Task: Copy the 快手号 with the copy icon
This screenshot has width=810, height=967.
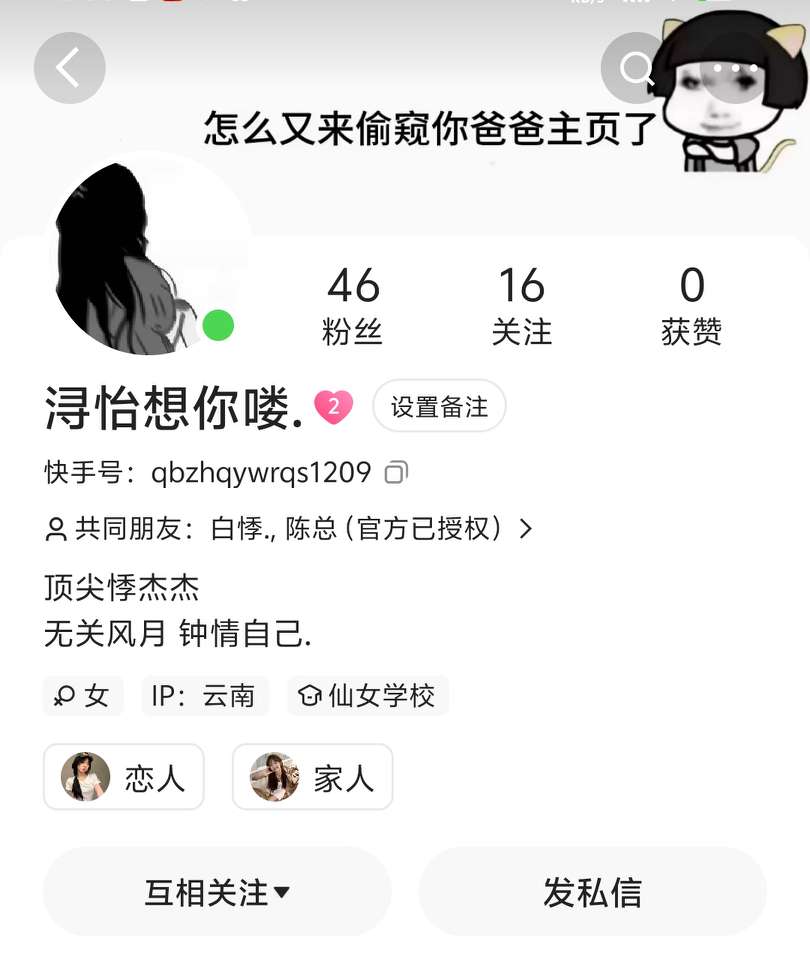Action: point(396,472)
